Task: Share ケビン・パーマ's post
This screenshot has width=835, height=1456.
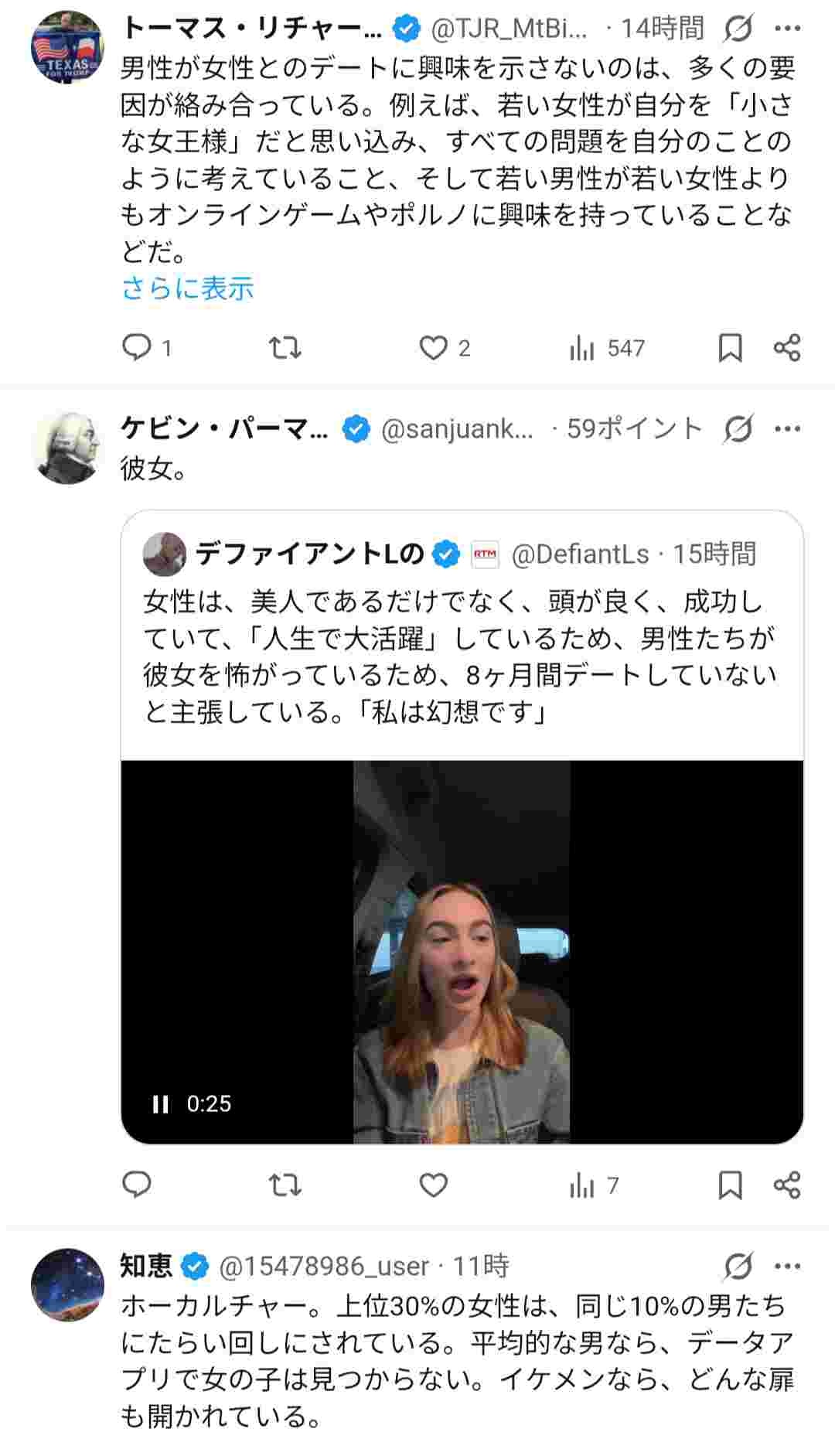Action: coord(787,1185)
